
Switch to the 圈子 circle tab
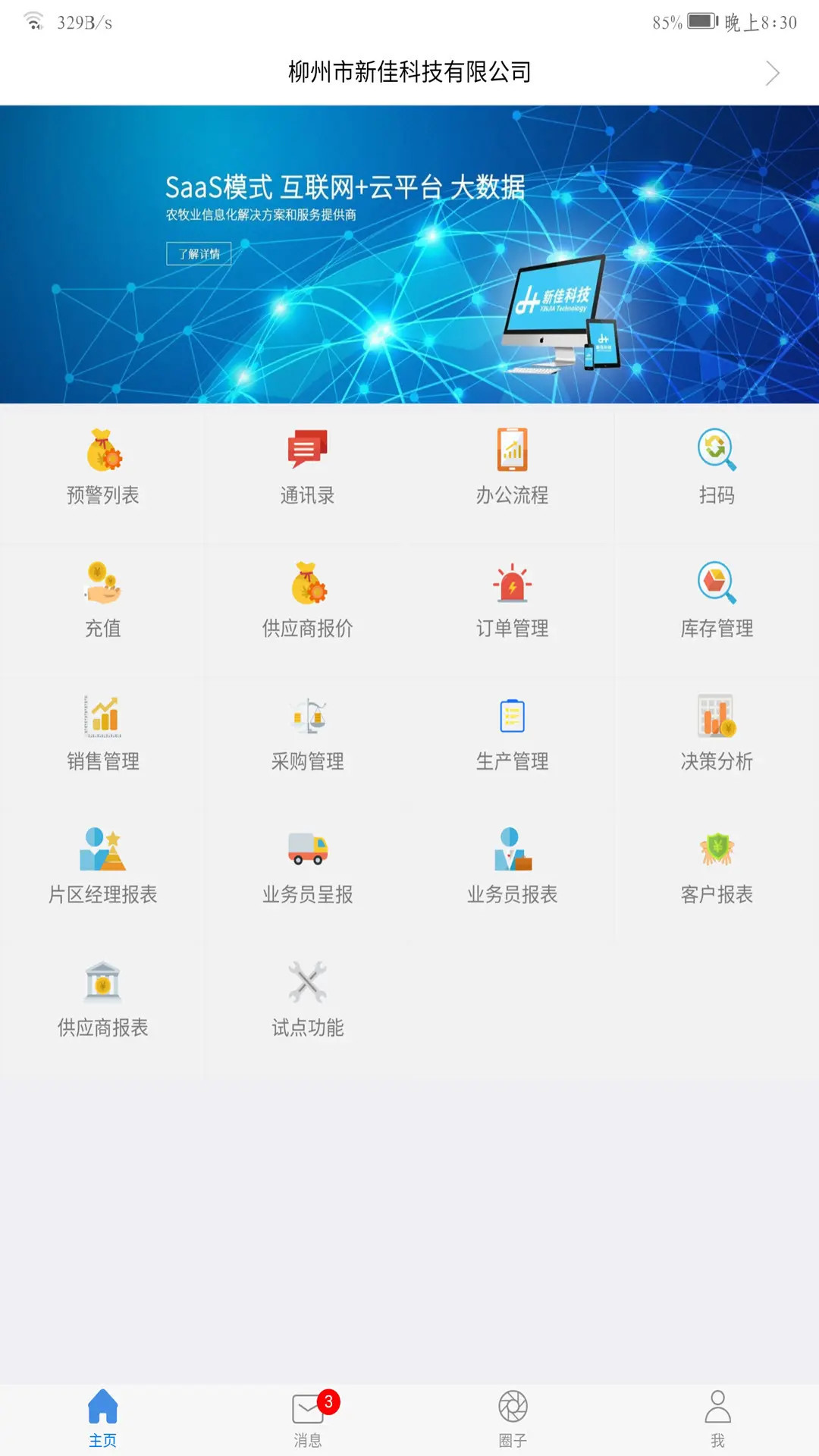512,1420
